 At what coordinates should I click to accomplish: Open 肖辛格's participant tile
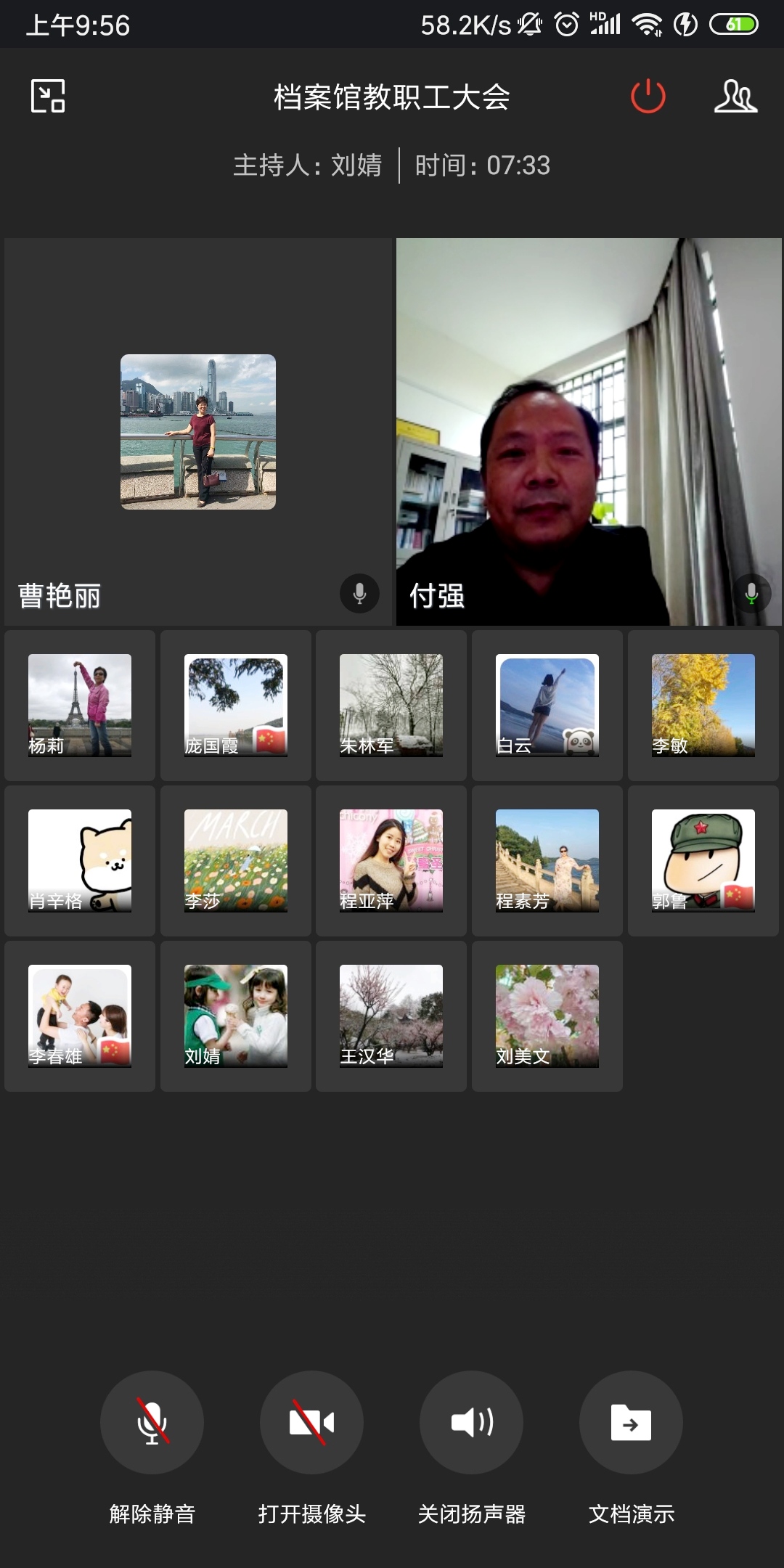pyautogui.click(x=80, y=861)
